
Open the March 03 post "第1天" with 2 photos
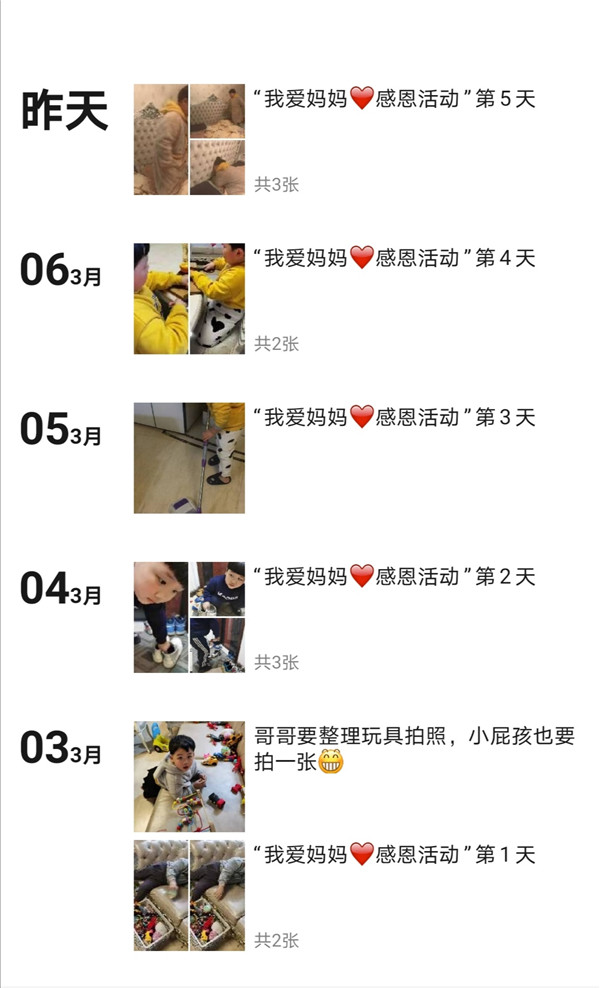tap(394, 855)
